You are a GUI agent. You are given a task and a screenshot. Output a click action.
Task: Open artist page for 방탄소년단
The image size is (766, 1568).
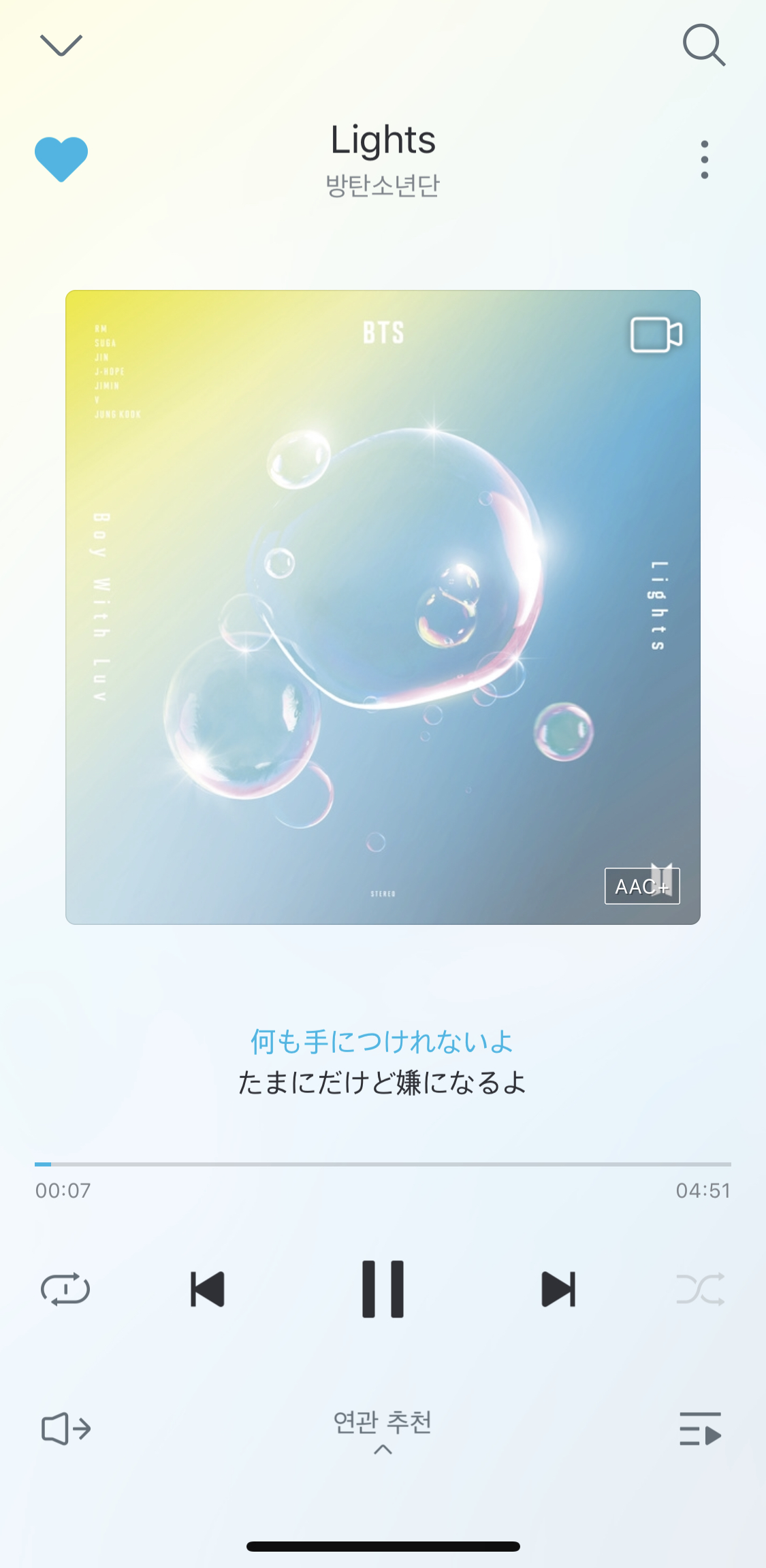click(383, 186)
